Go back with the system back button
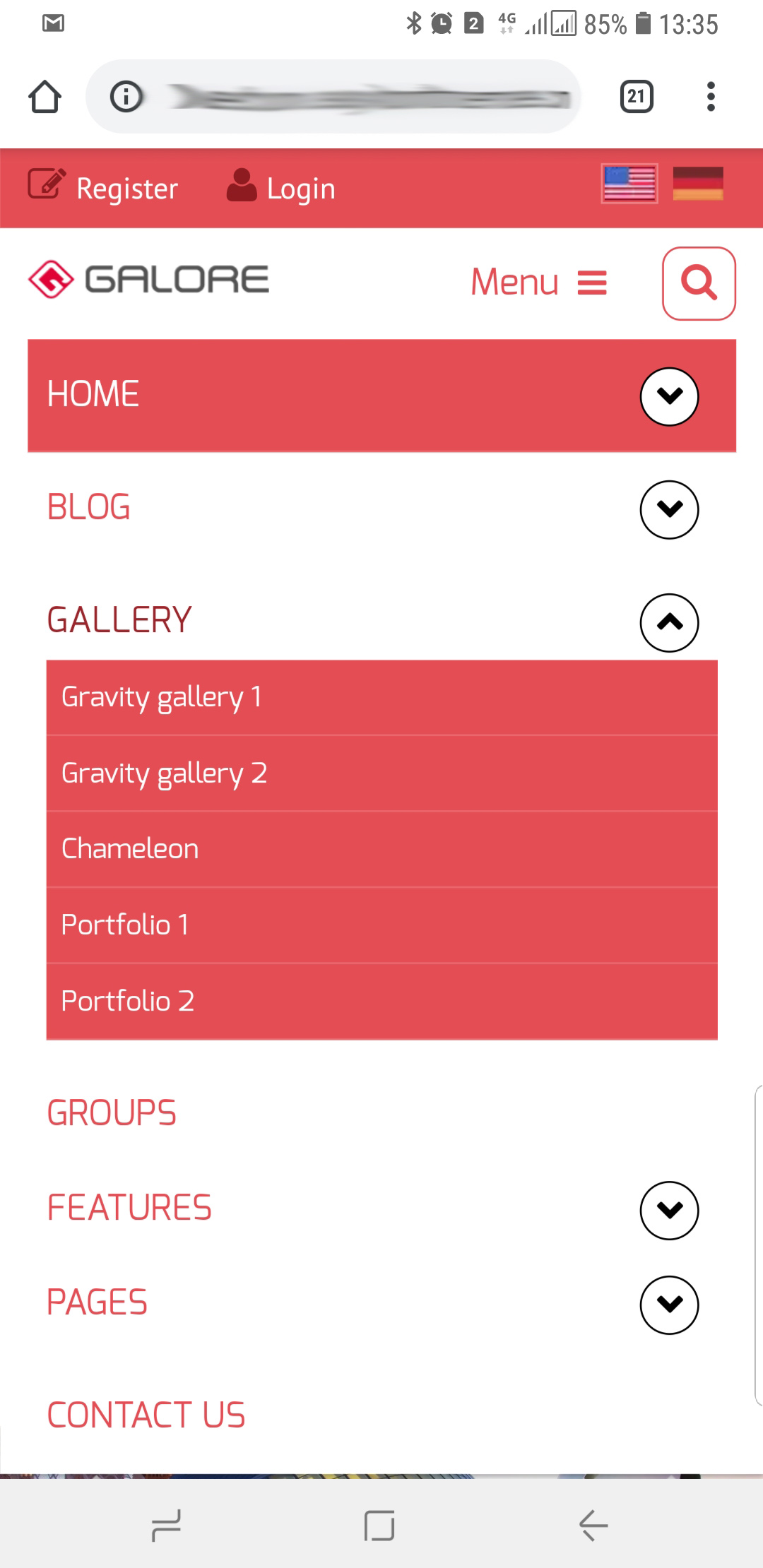 coord(593,1526)
